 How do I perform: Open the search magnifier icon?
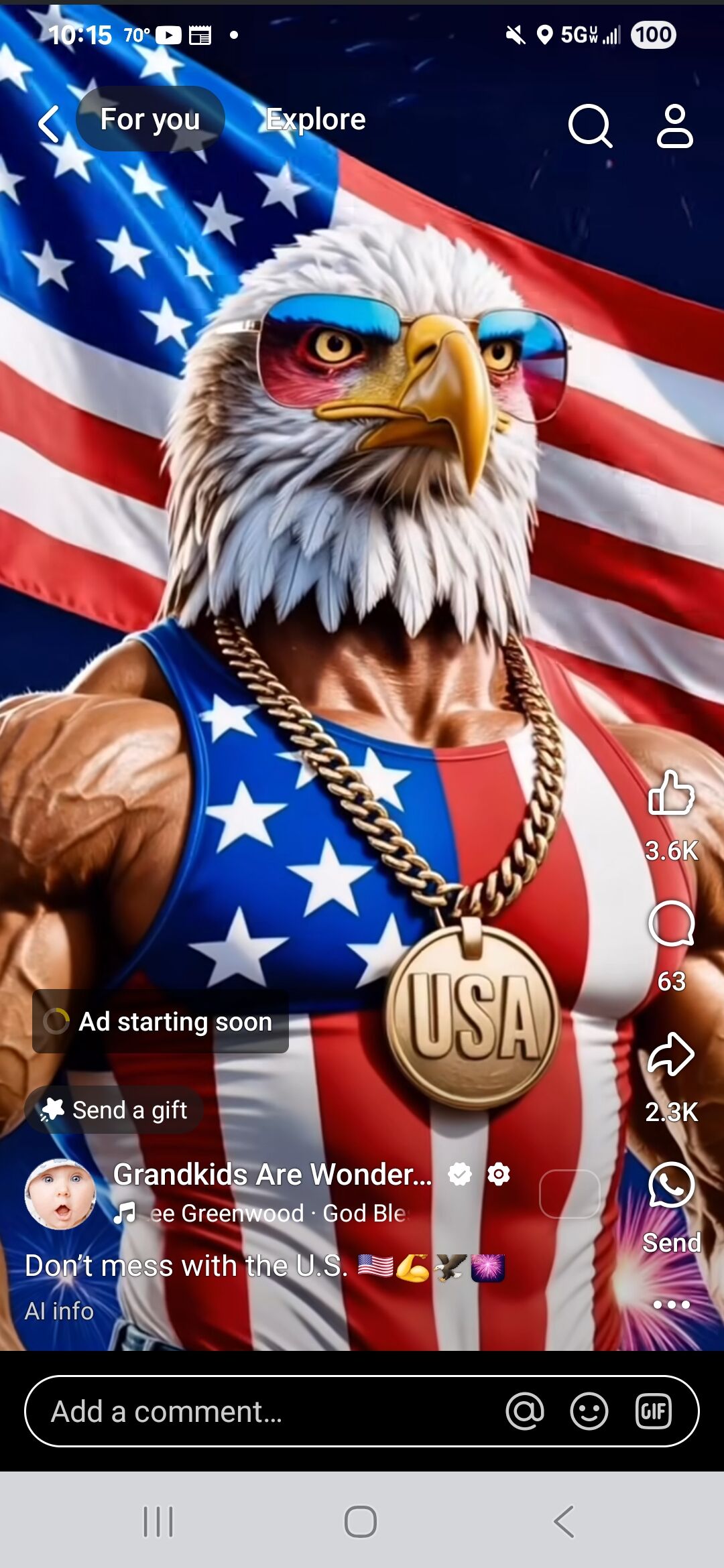click(590, 125)
